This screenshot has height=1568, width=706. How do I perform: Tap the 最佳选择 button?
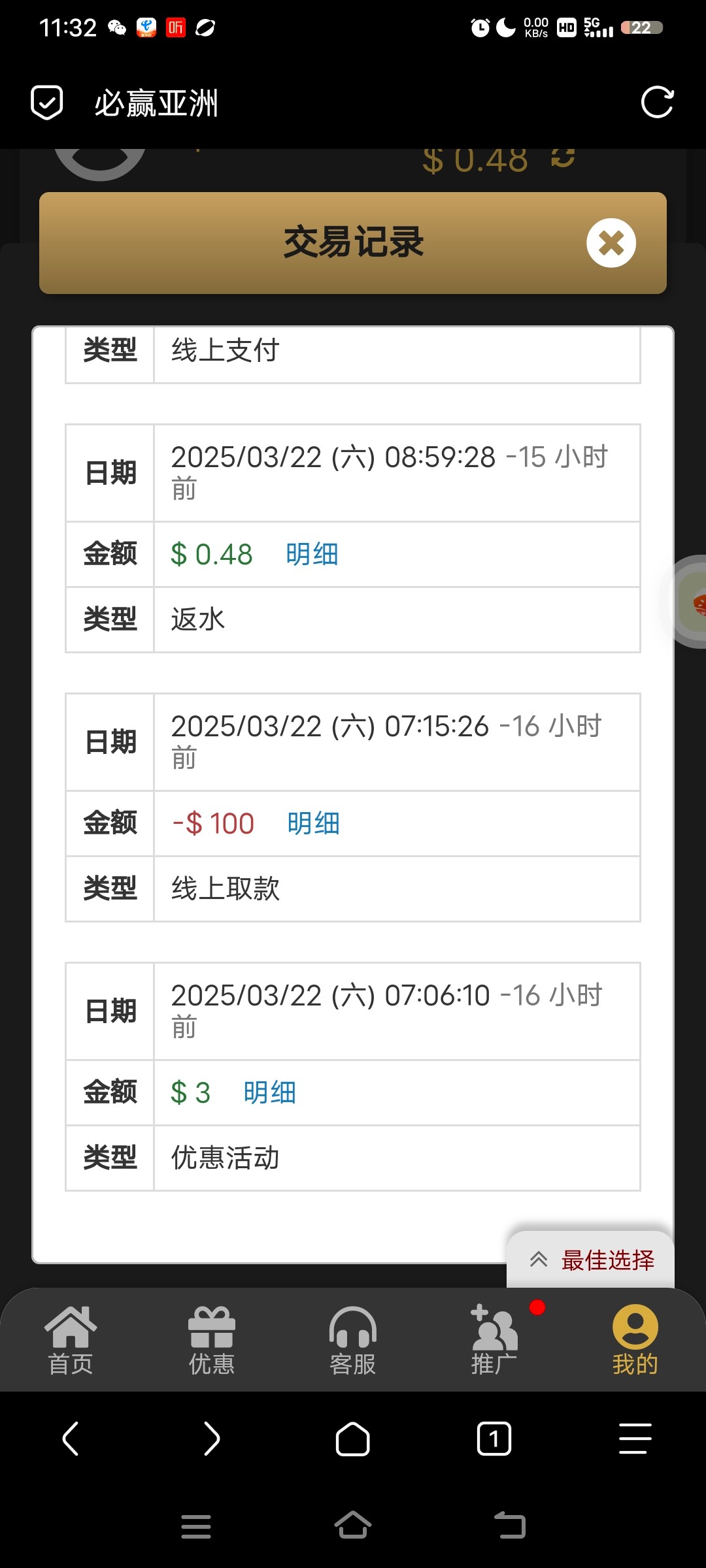(x=592, y=1260)
